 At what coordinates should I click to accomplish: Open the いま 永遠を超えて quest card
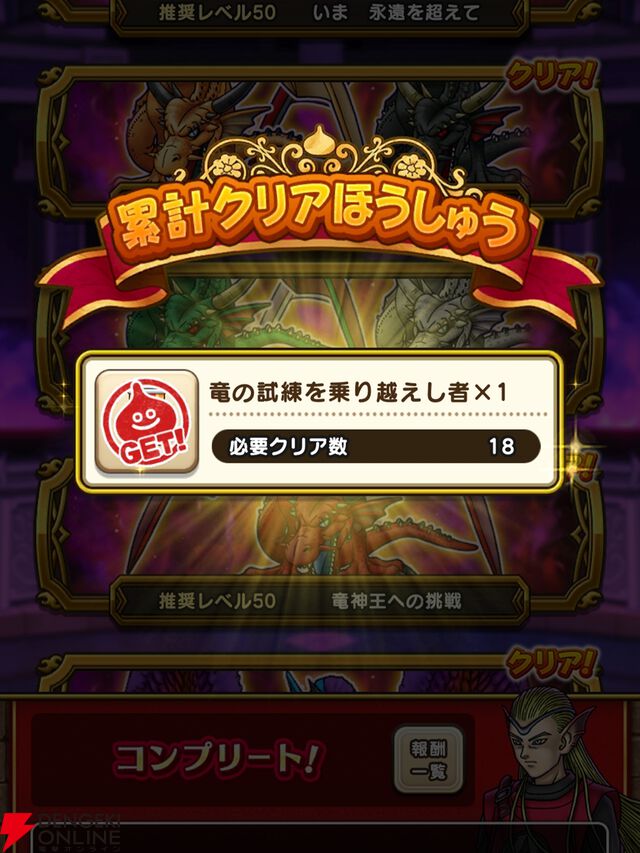(318, 14)
